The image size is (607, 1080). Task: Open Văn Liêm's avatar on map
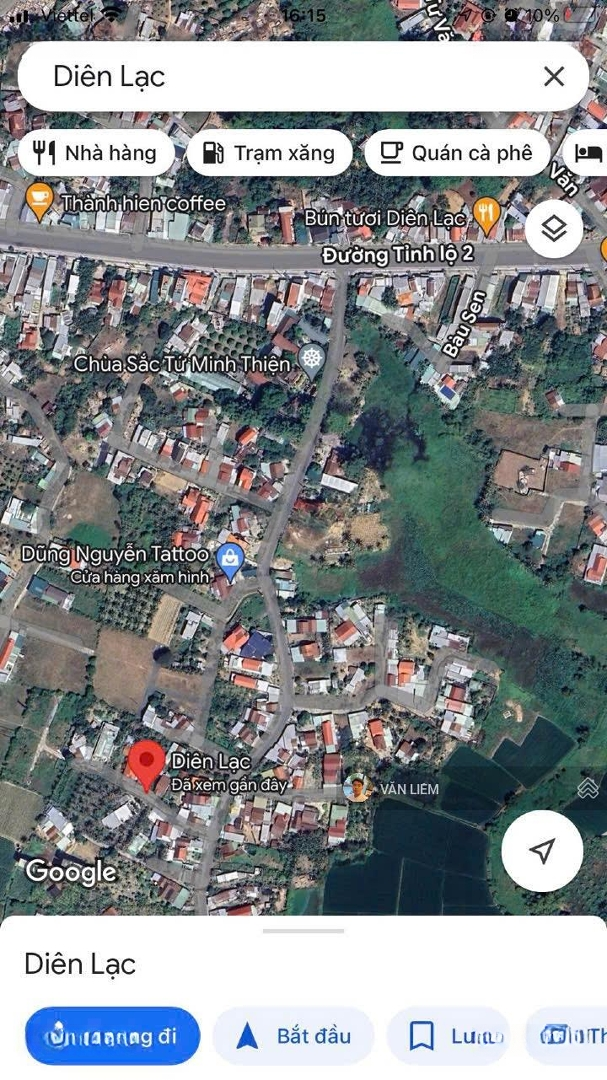pyautogui.click(x=358, y=788)
